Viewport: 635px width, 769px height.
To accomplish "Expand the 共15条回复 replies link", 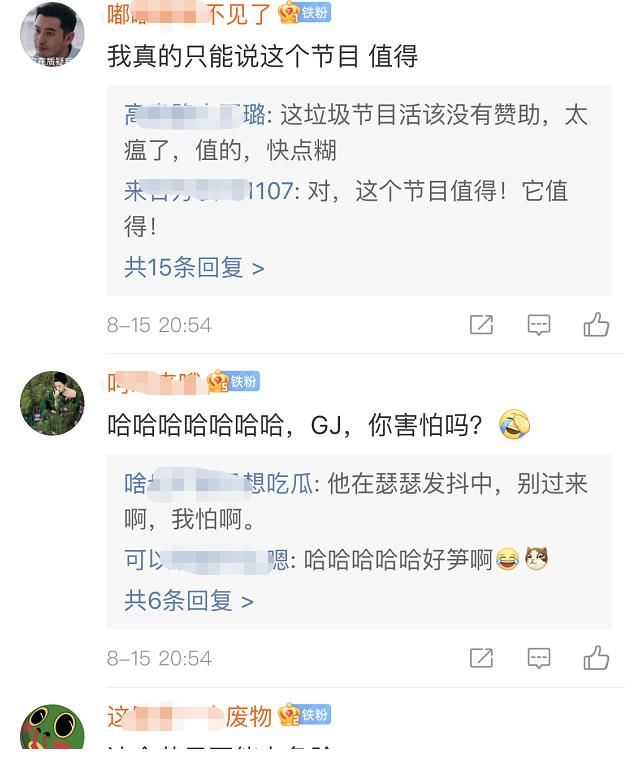I will click(193, 268).
